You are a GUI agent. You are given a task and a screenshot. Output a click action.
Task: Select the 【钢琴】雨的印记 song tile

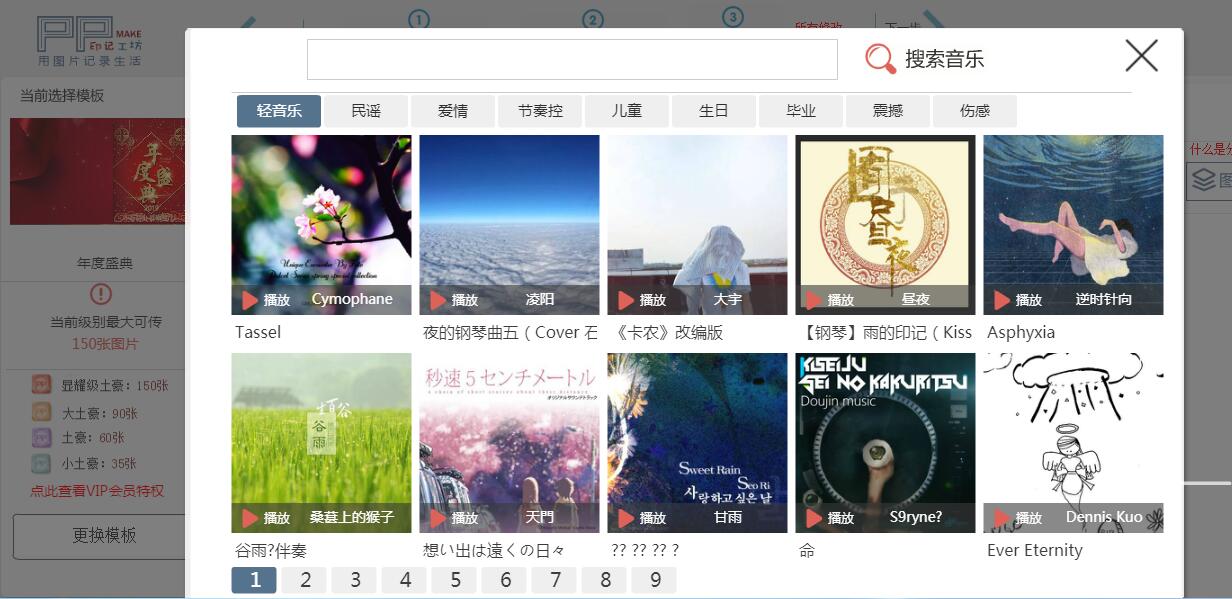click(885, 225)
